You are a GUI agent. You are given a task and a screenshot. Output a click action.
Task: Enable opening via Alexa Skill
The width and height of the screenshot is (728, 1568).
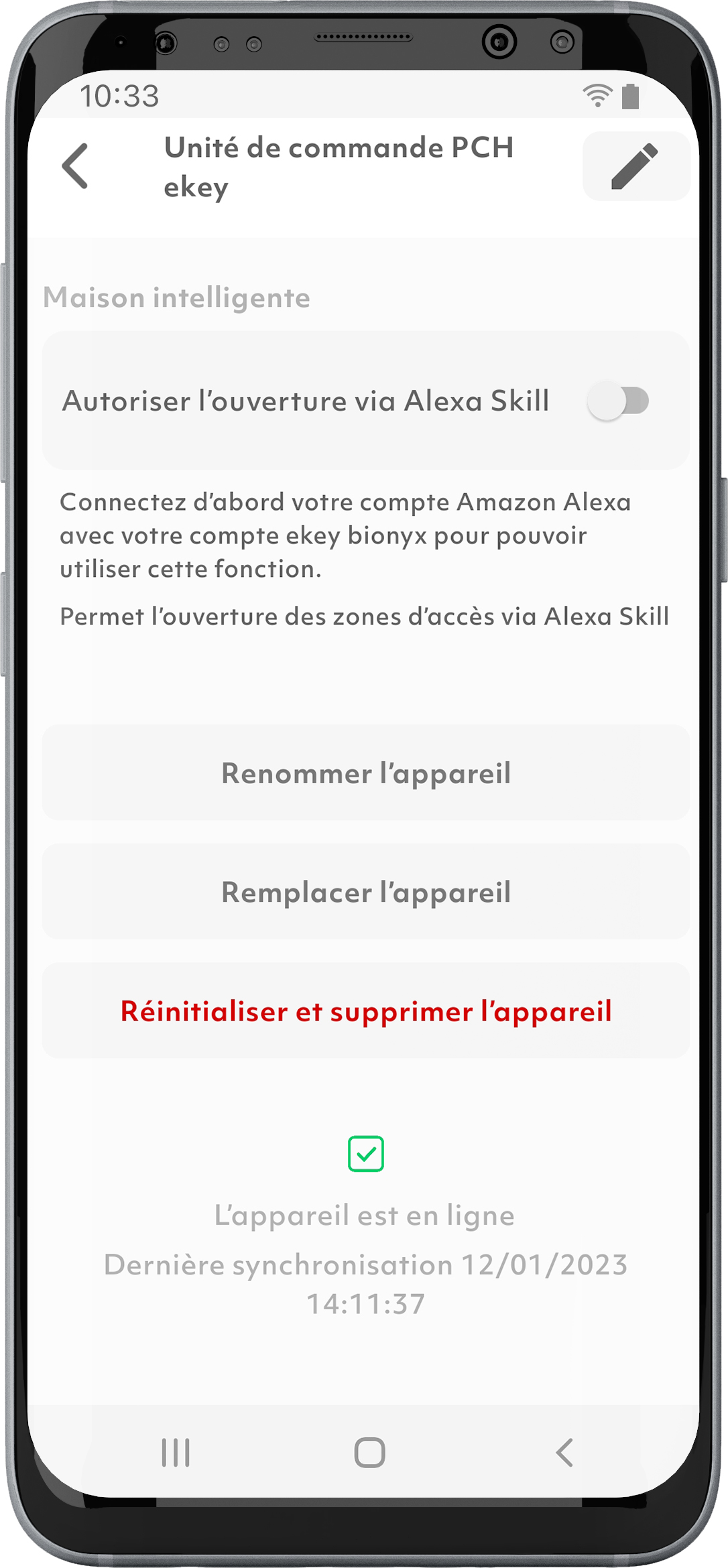(x=617, y=401)
